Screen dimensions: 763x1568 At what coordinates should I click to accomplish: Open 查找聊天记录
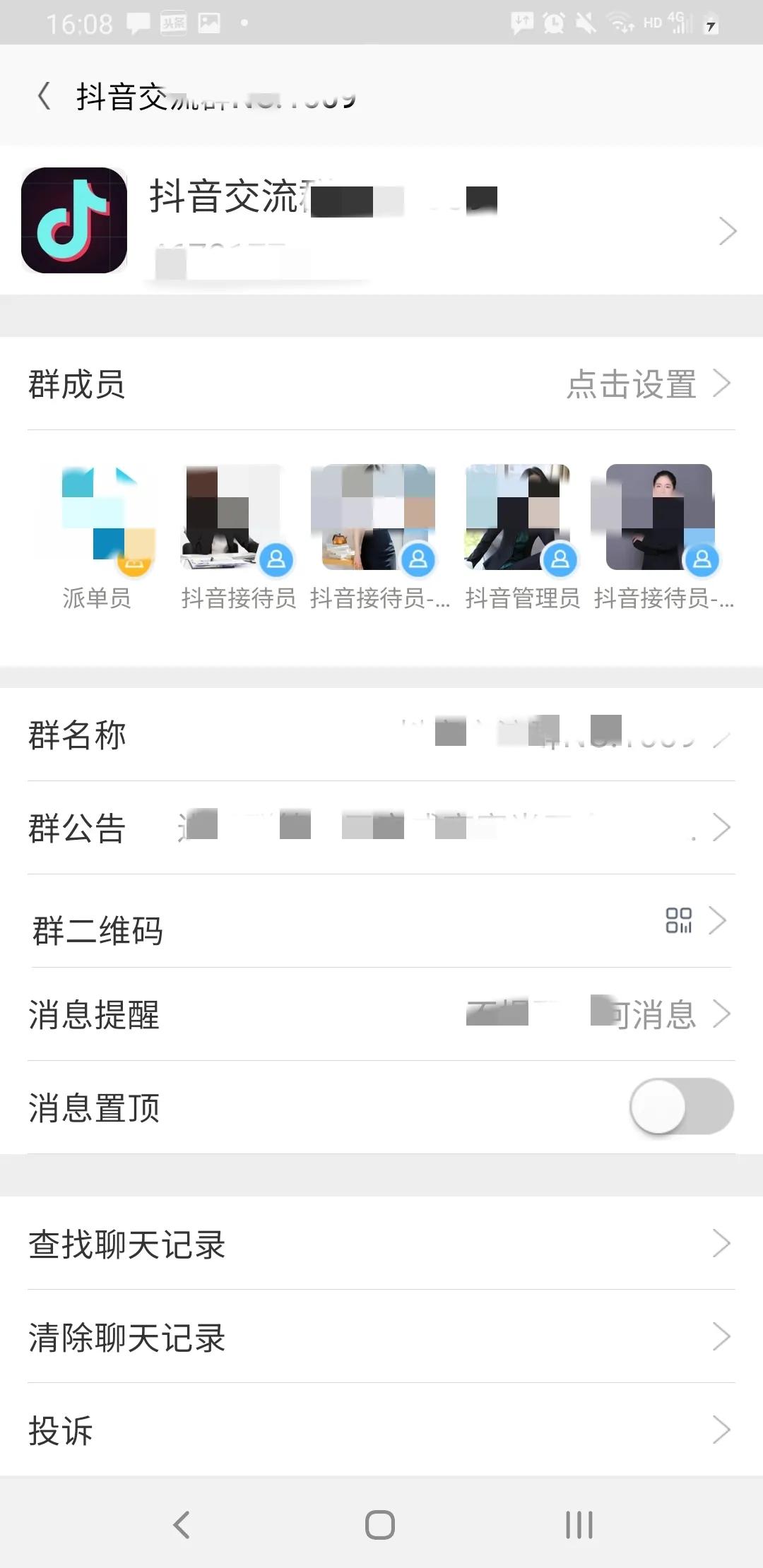(x=381, y=1245)
